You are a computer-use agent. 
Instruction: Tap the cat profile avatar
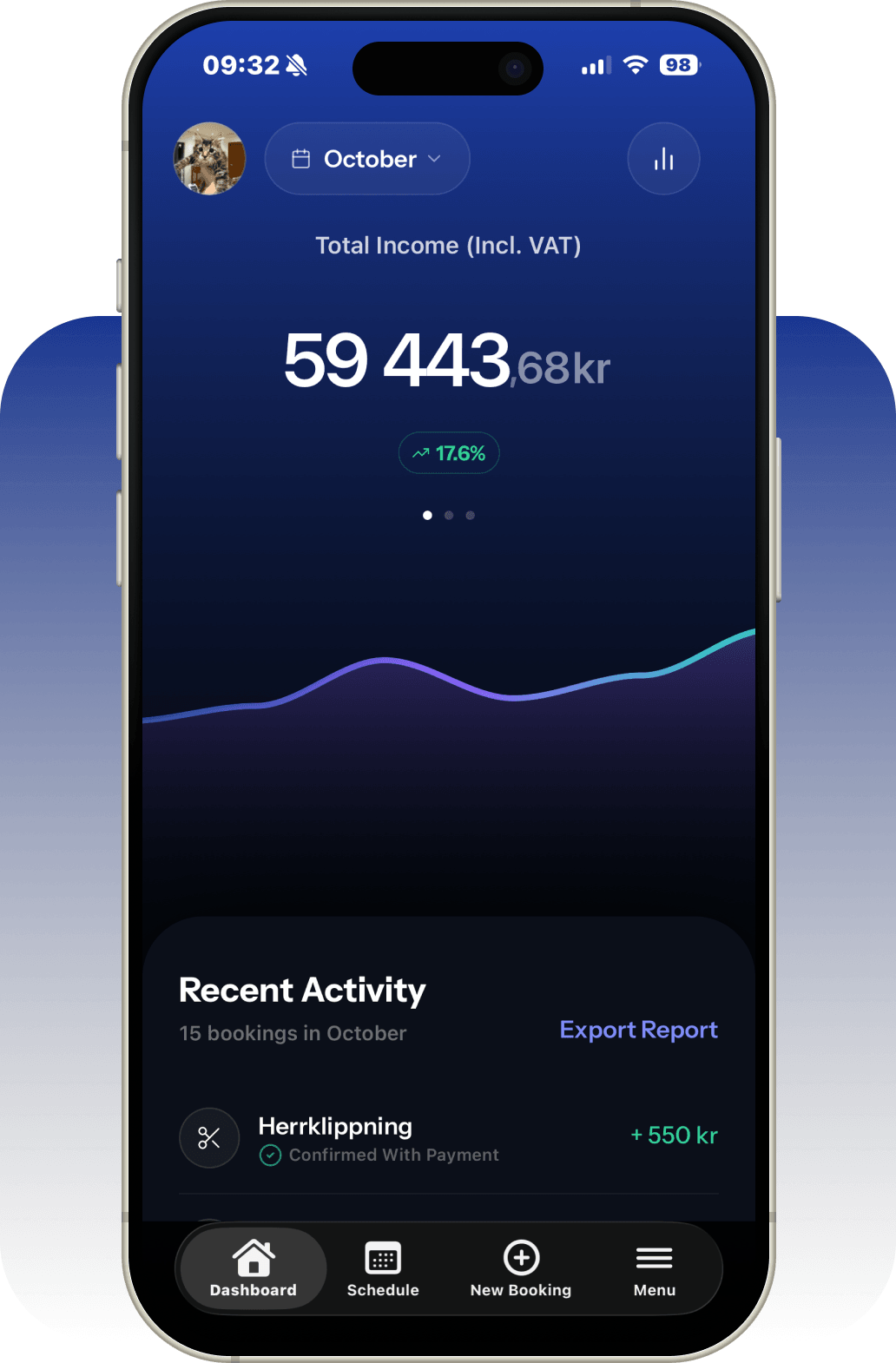(209, 158)
